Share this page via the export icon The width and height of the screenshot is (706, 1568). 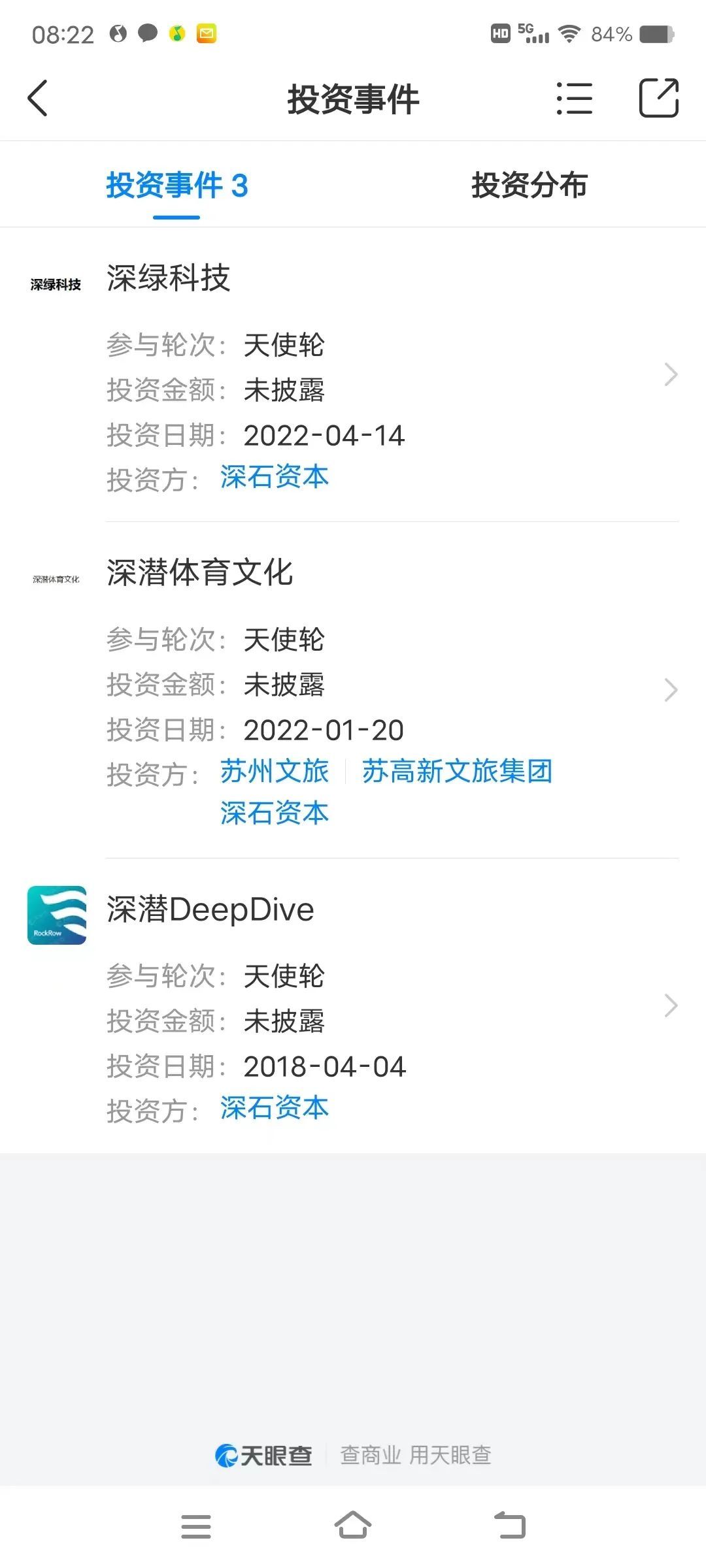point(658,98)
